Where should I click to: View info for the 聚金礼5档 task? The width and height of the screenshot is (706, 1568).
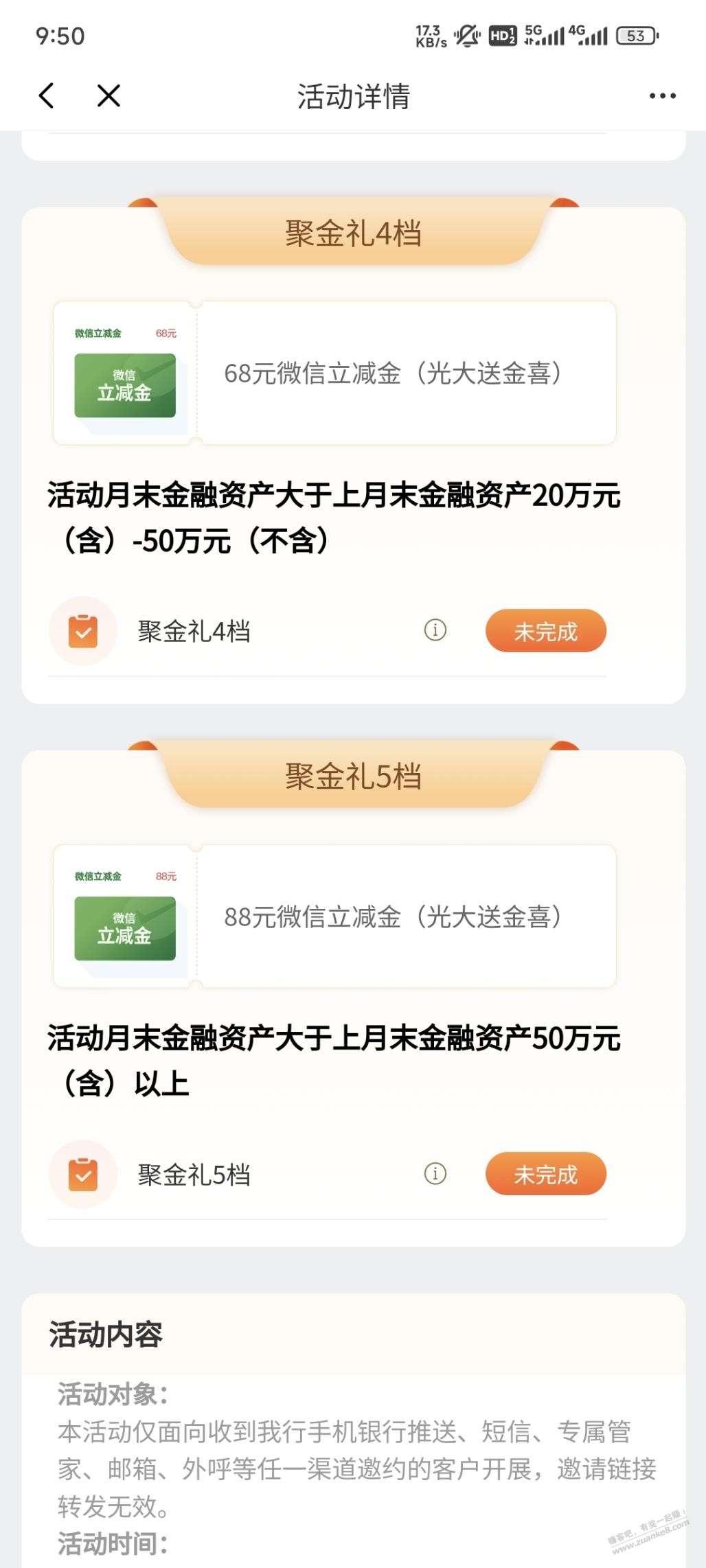[x=435, y=1173]
